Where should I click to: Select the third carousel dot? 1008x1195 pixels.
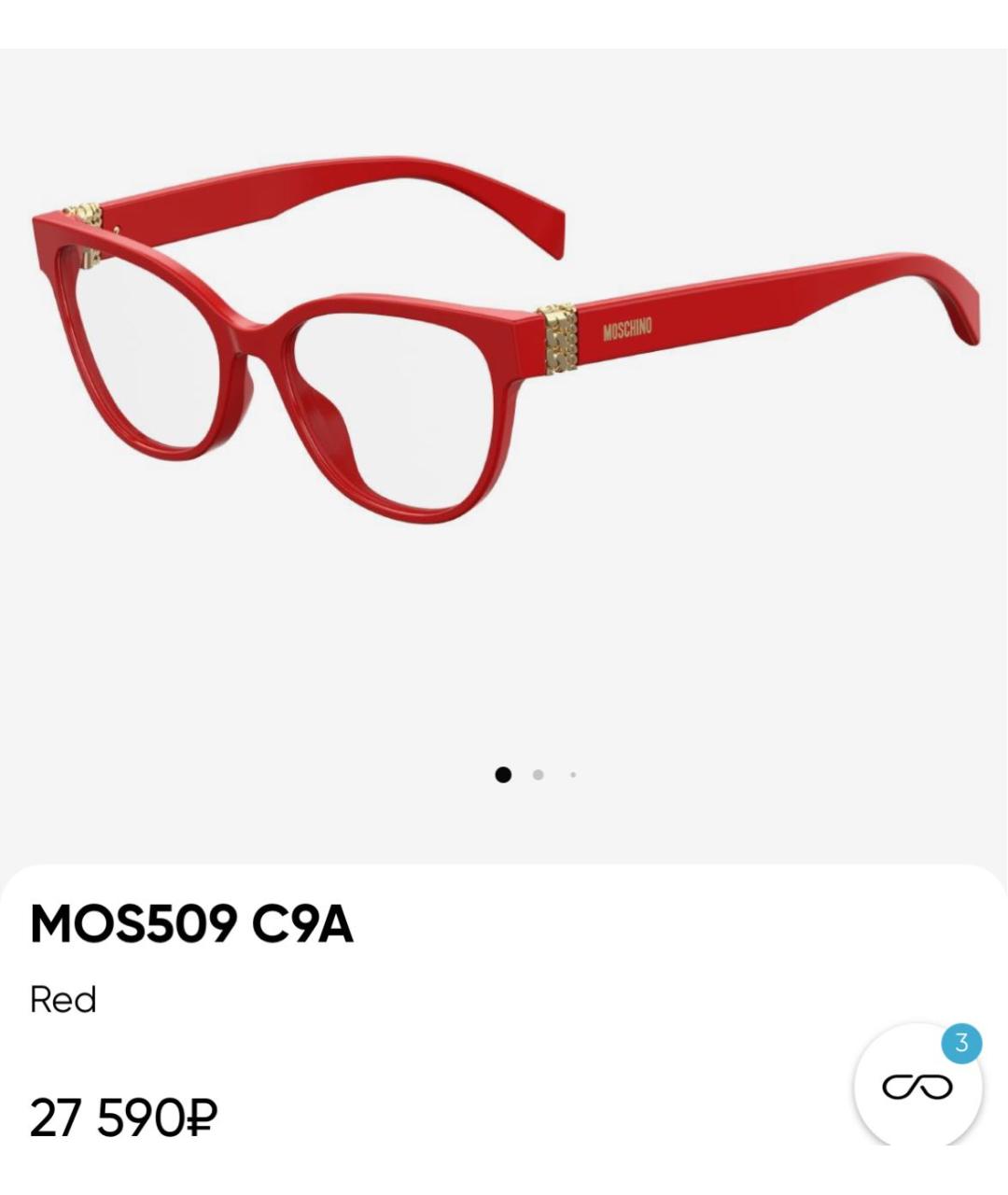pyautogui.click(x=572, y=774)
